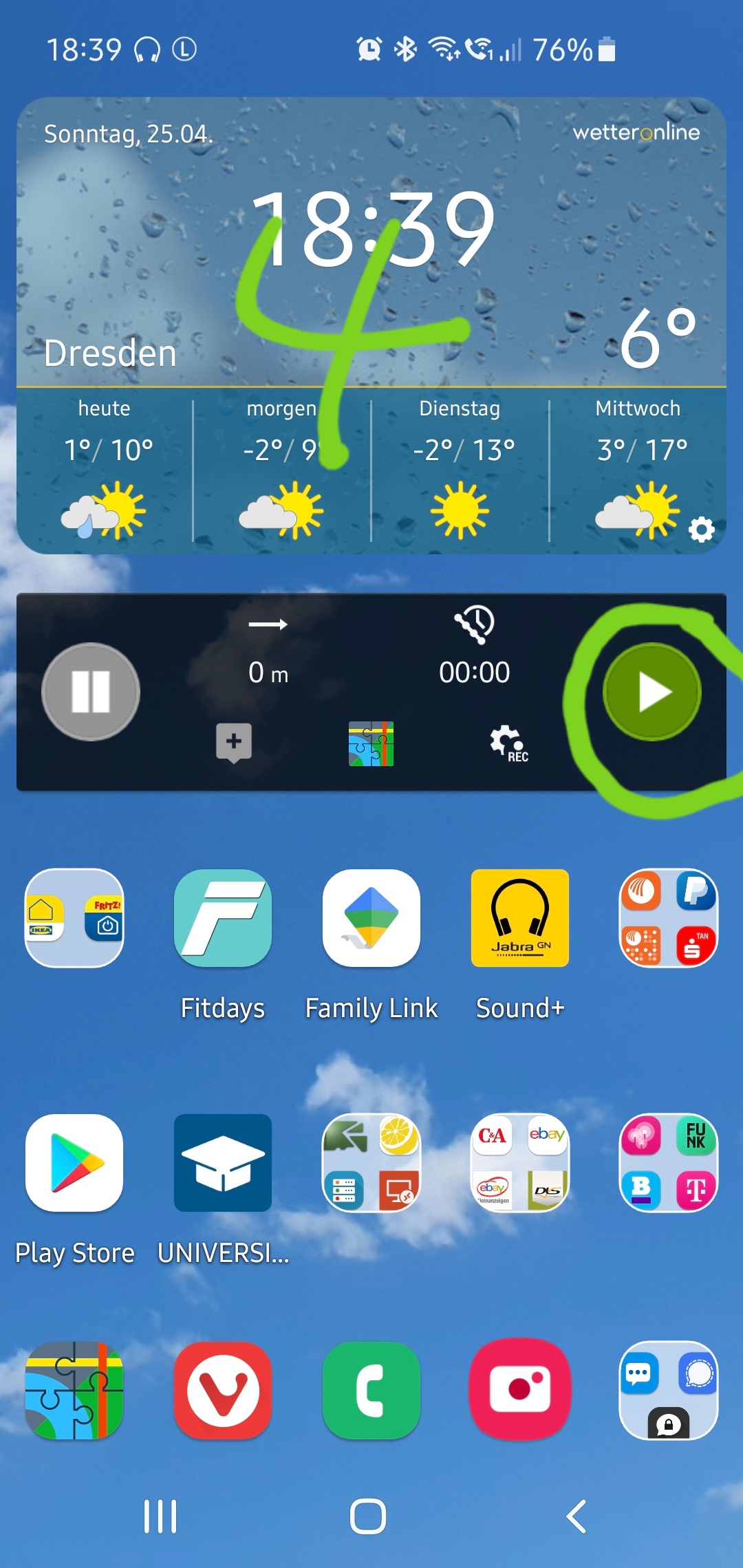Launch Jabra Sound+ app

coord(520,918)
